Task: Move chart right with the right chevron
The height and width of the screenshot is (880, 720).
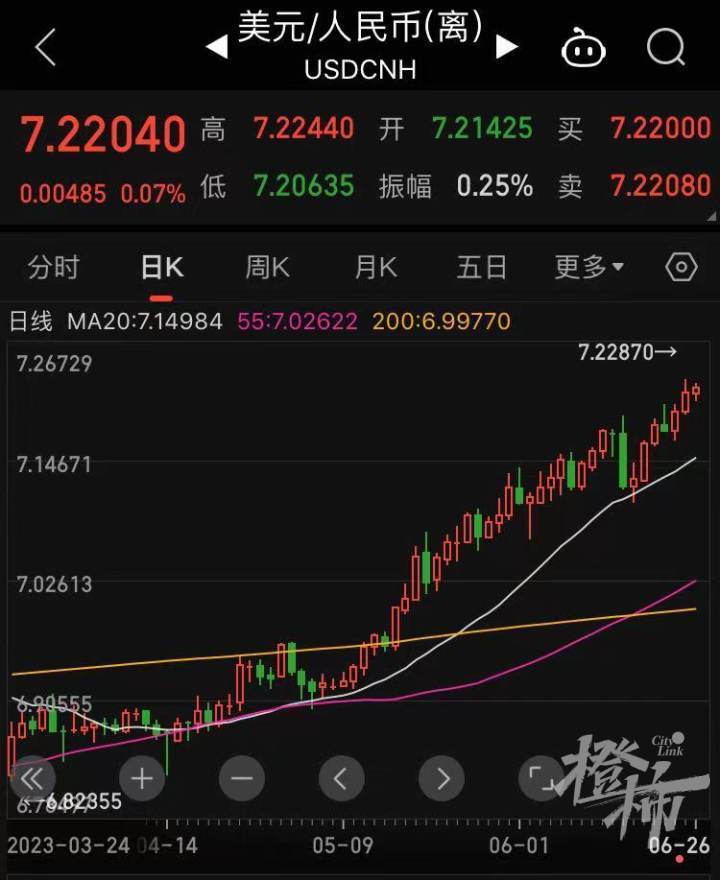Action: coord(442,778)
